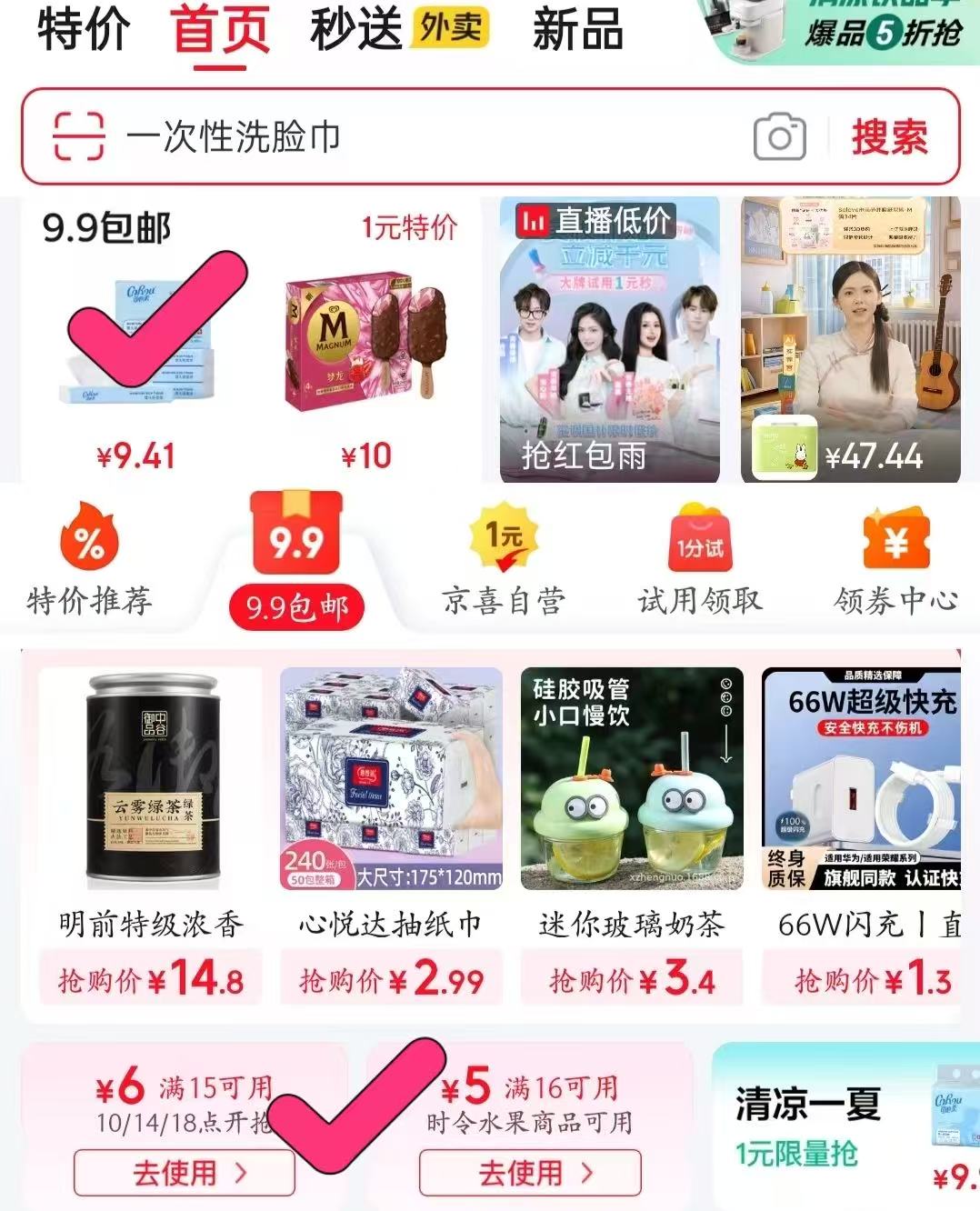The image size is (980, 1211).
Task: Select the 新品 menu item
Action: click(x=576, y=32)
